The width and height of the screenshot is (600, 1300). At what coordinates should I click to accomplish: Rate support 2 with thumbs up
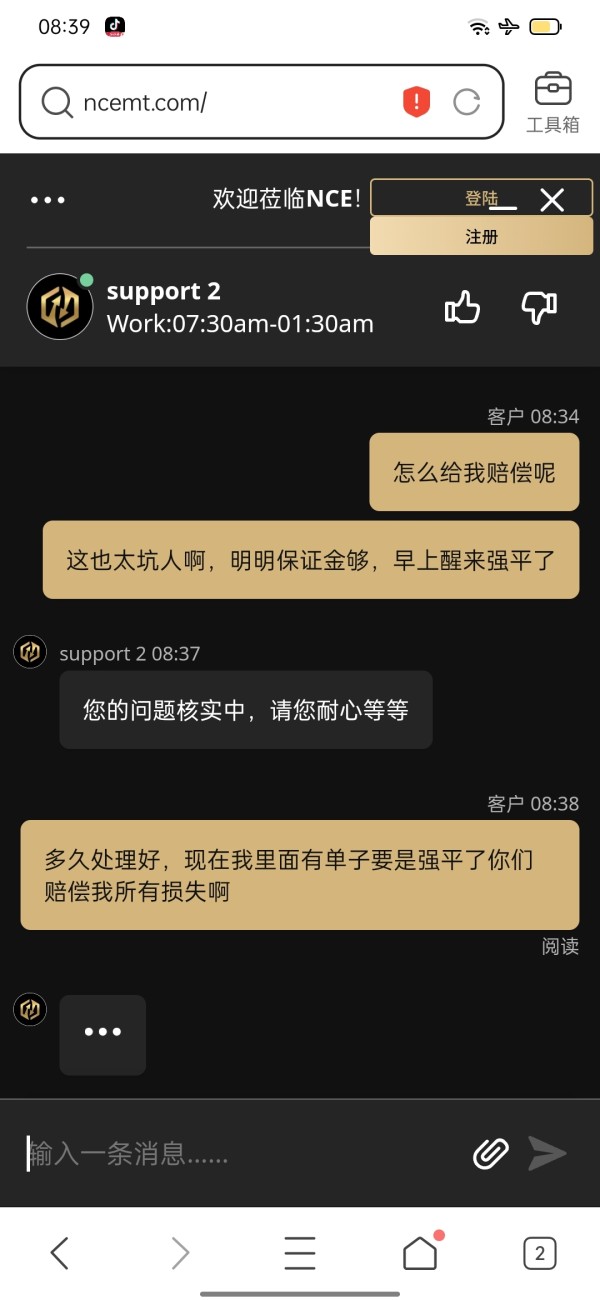[462, 308]
